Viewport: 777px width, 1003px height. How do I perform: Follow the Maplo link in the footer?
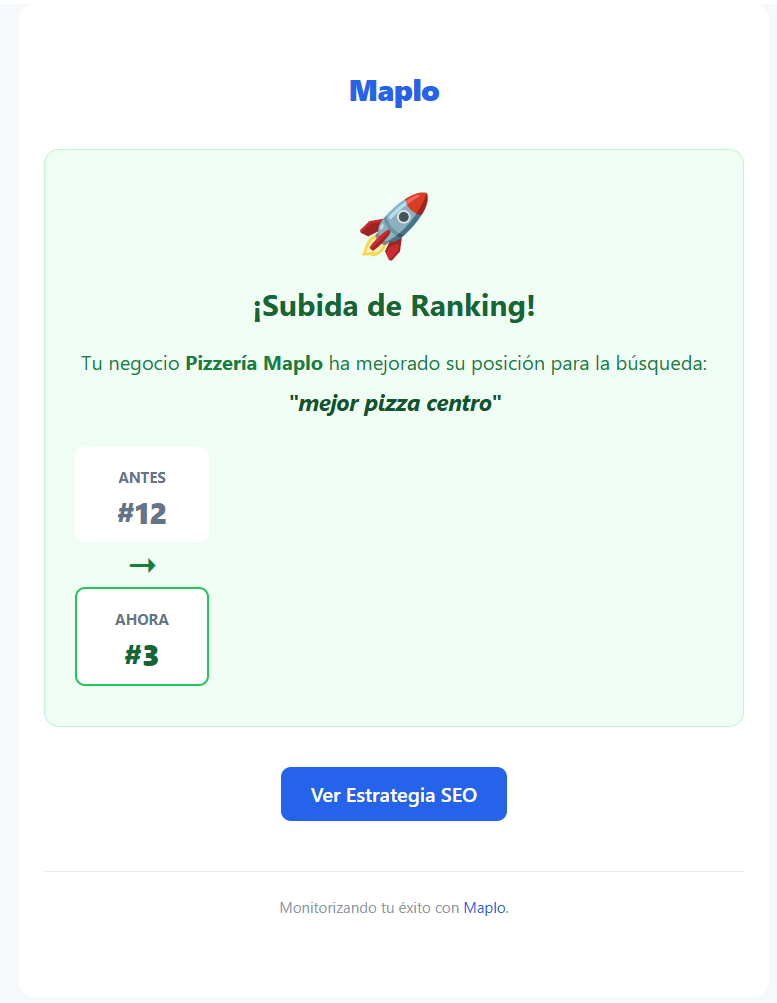pyautogui.click(x=484, y=908)
